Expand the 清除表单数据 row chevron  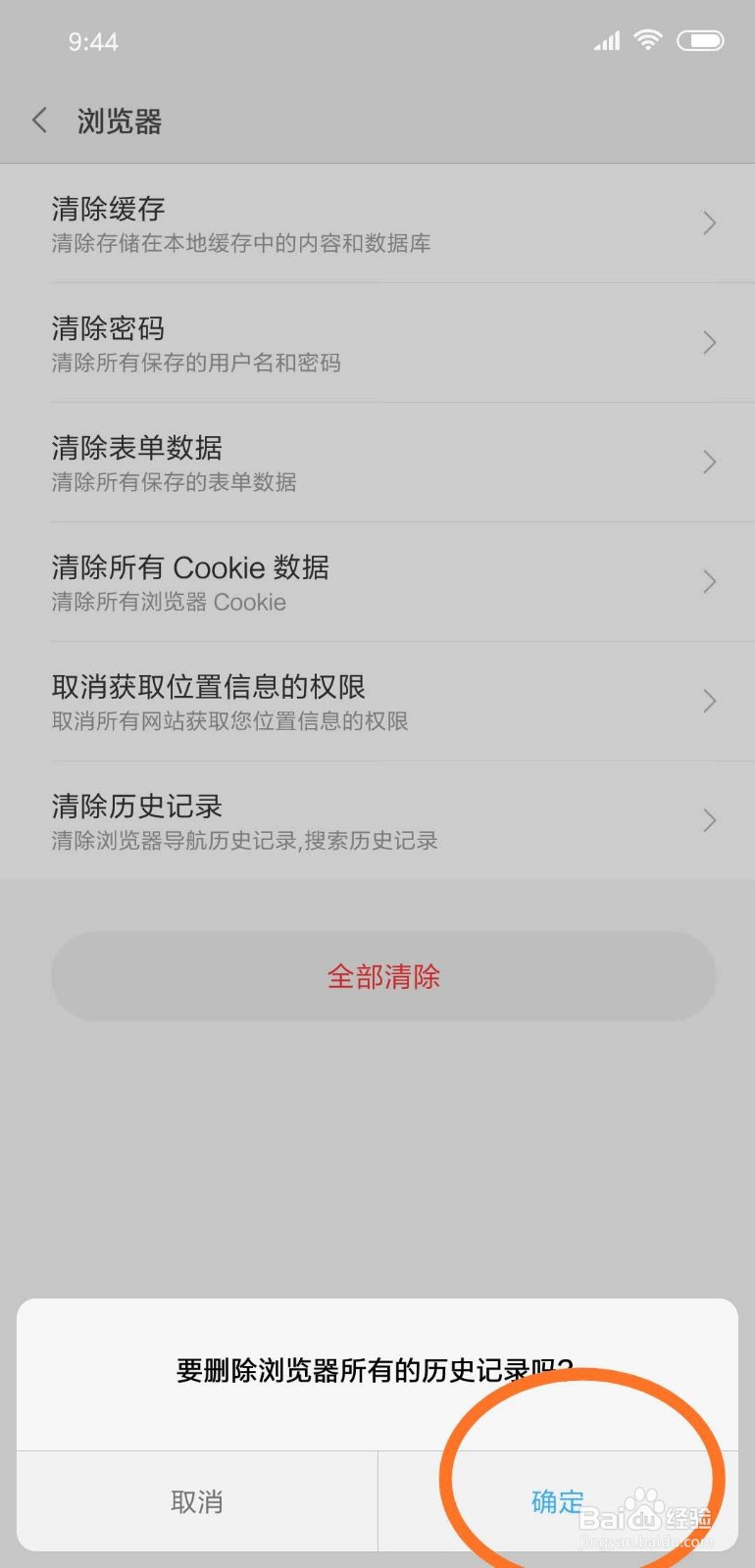[709, 463]
